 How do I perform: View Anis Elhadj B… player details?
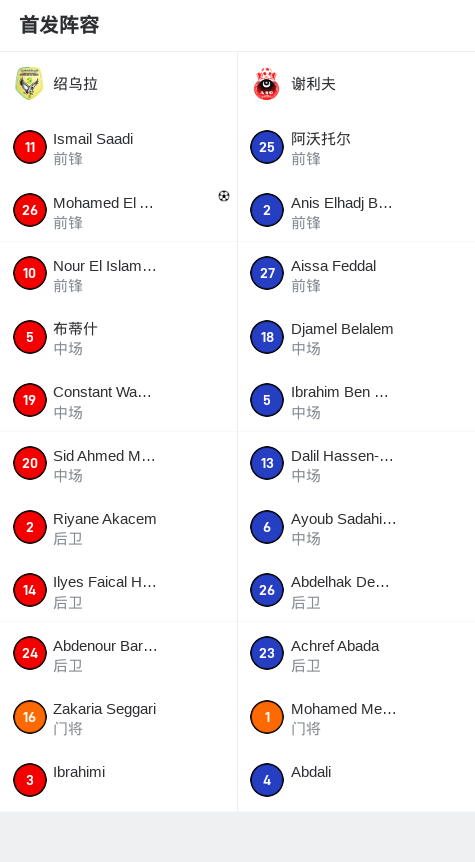point(356,211)
